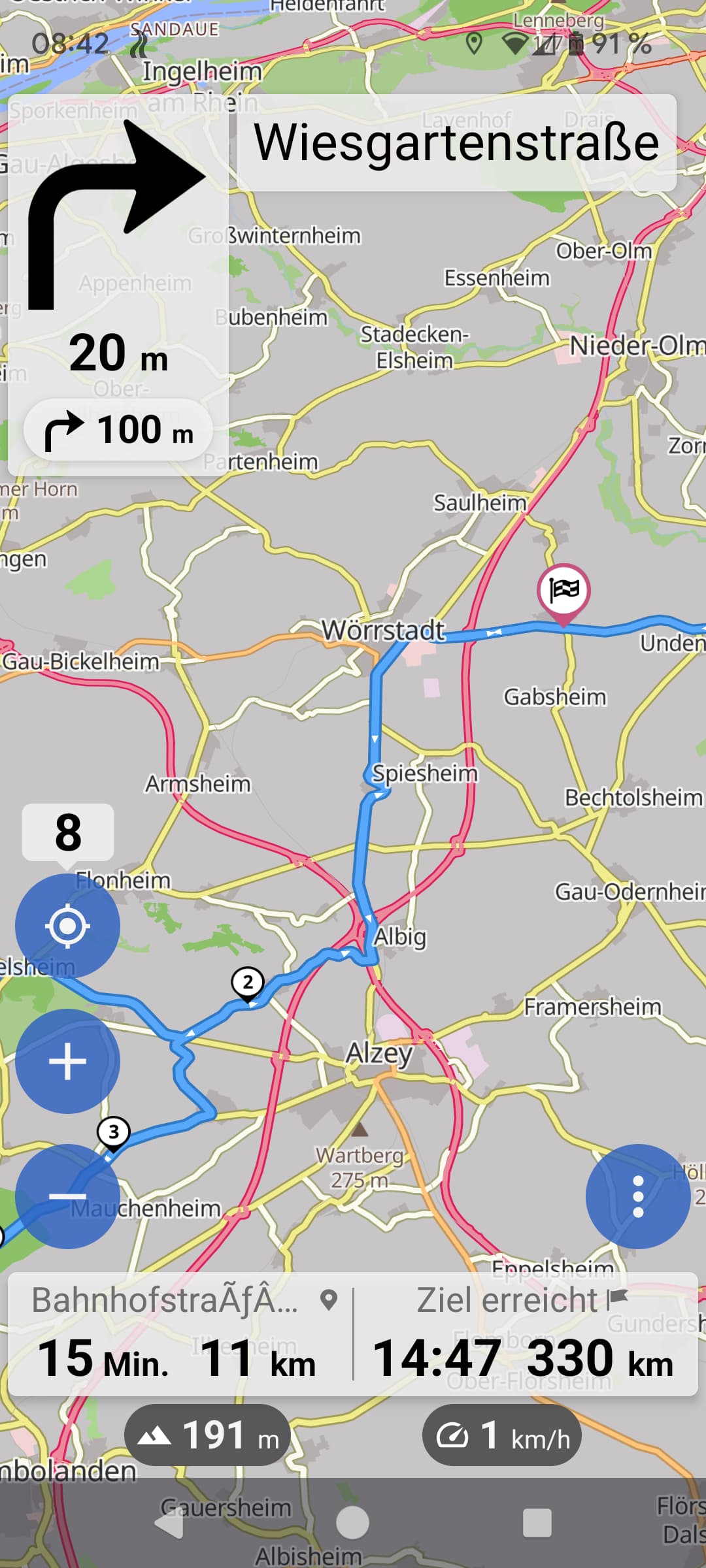Go back using the system back button
The image size is (706, 1568).
coord(169,1524)
